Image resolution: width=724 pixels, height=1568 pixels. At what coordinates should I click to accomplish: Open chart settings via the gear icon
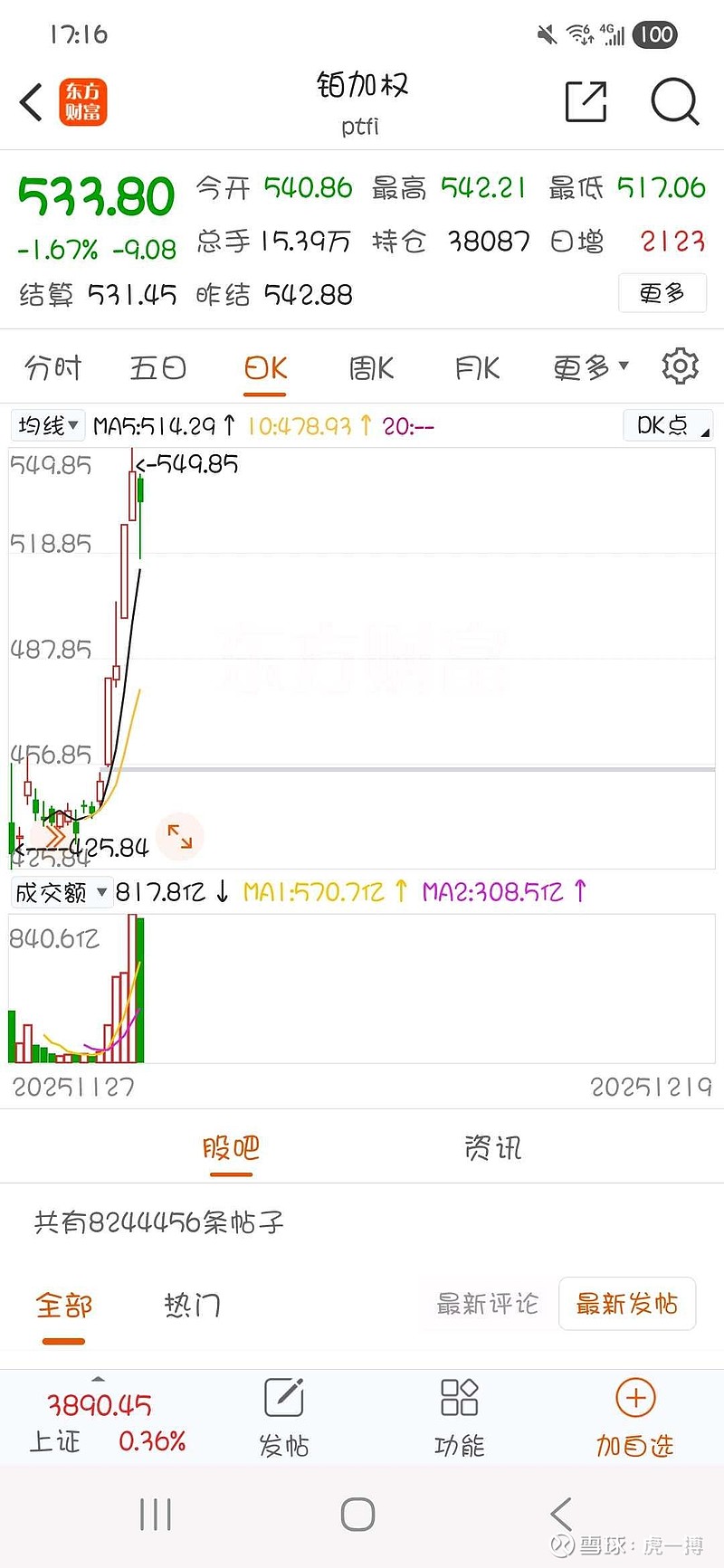(680, 365)
